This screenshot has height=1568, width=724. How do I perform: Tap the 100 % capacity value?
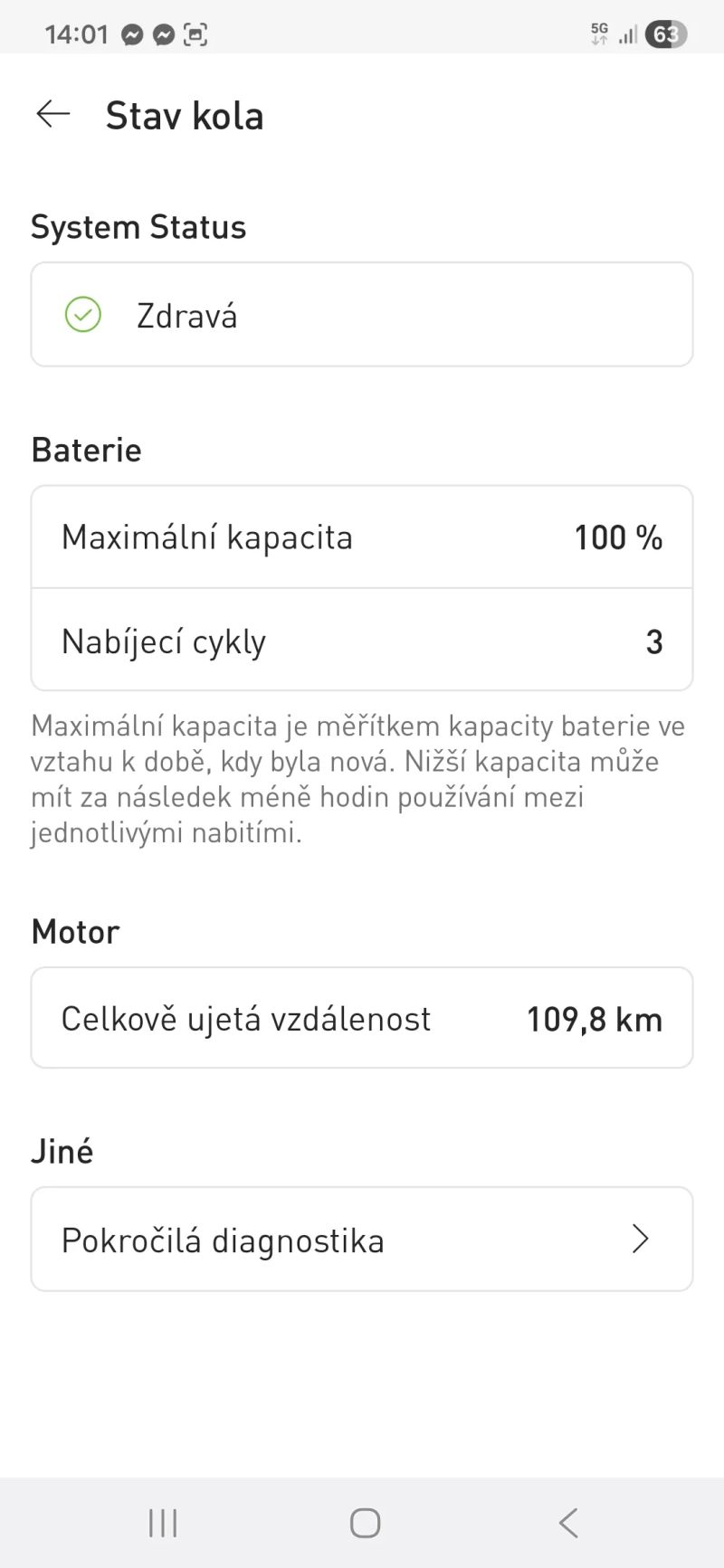click(618, 537)
